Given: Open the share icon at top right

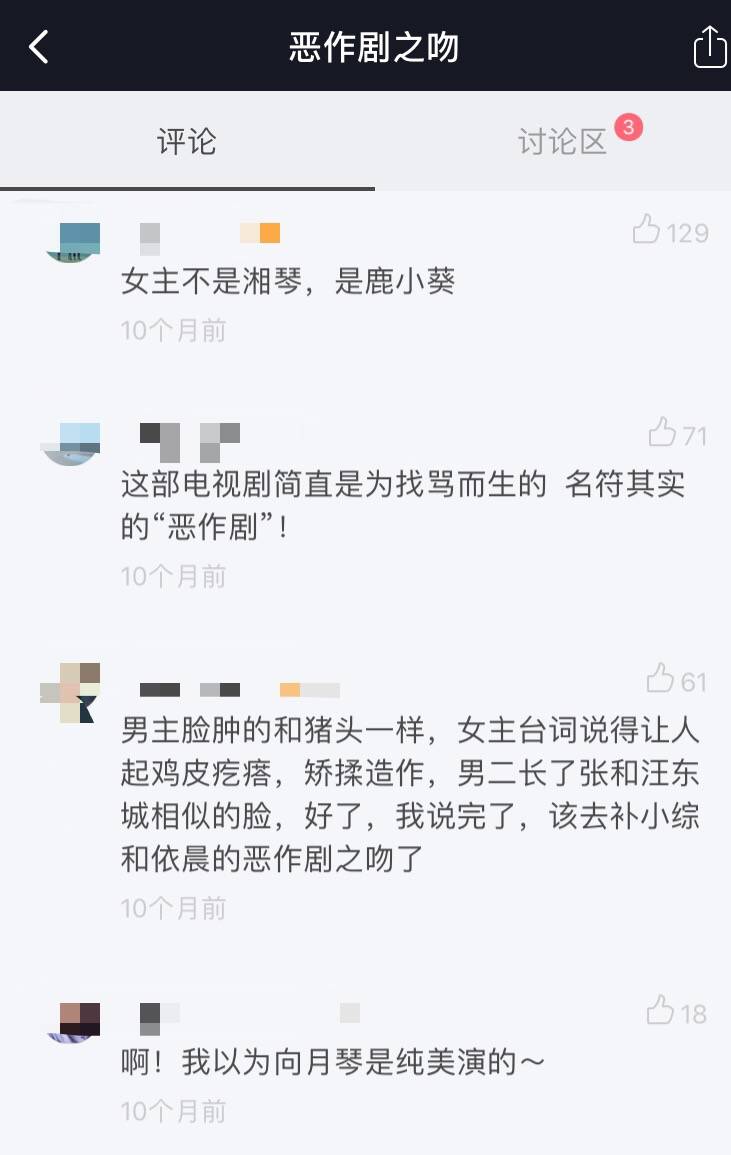Looking at the screenshot, I should (711, 46).
